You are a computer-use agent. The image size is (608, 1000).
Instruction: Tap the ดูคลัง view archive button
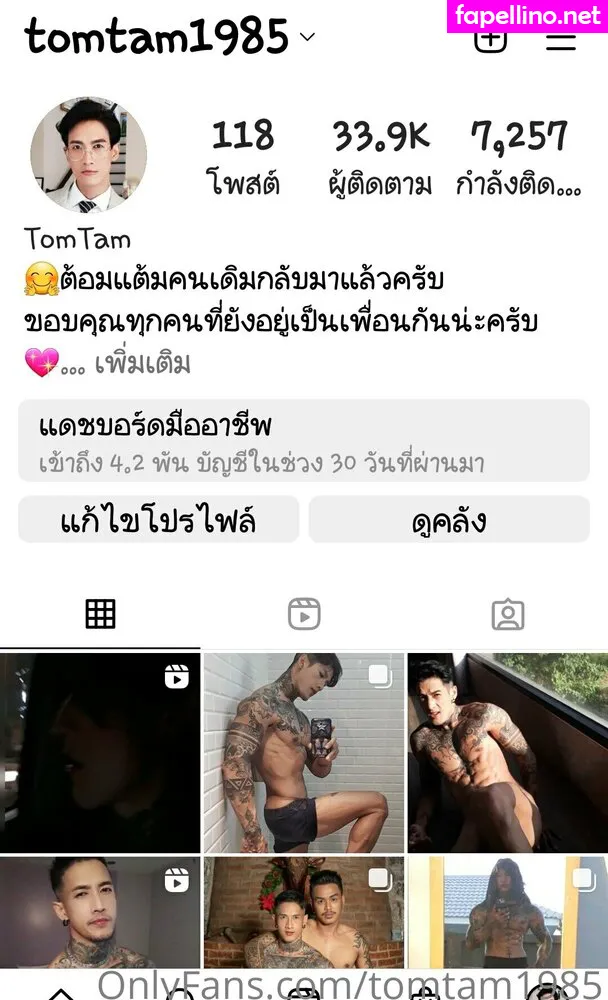pyautogui.click(x=449, y=520)
